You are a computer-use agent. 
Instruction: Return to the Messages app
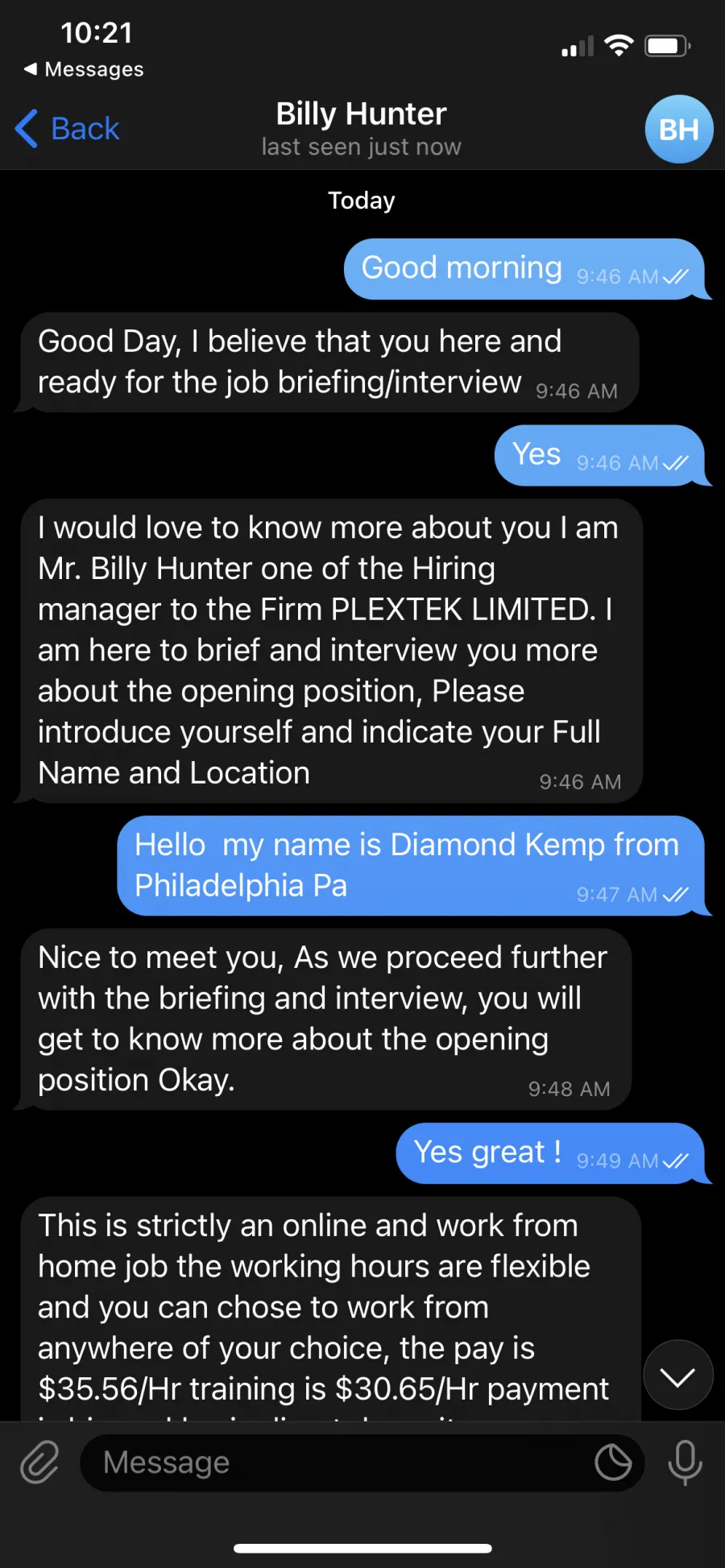tap(84, 69)
